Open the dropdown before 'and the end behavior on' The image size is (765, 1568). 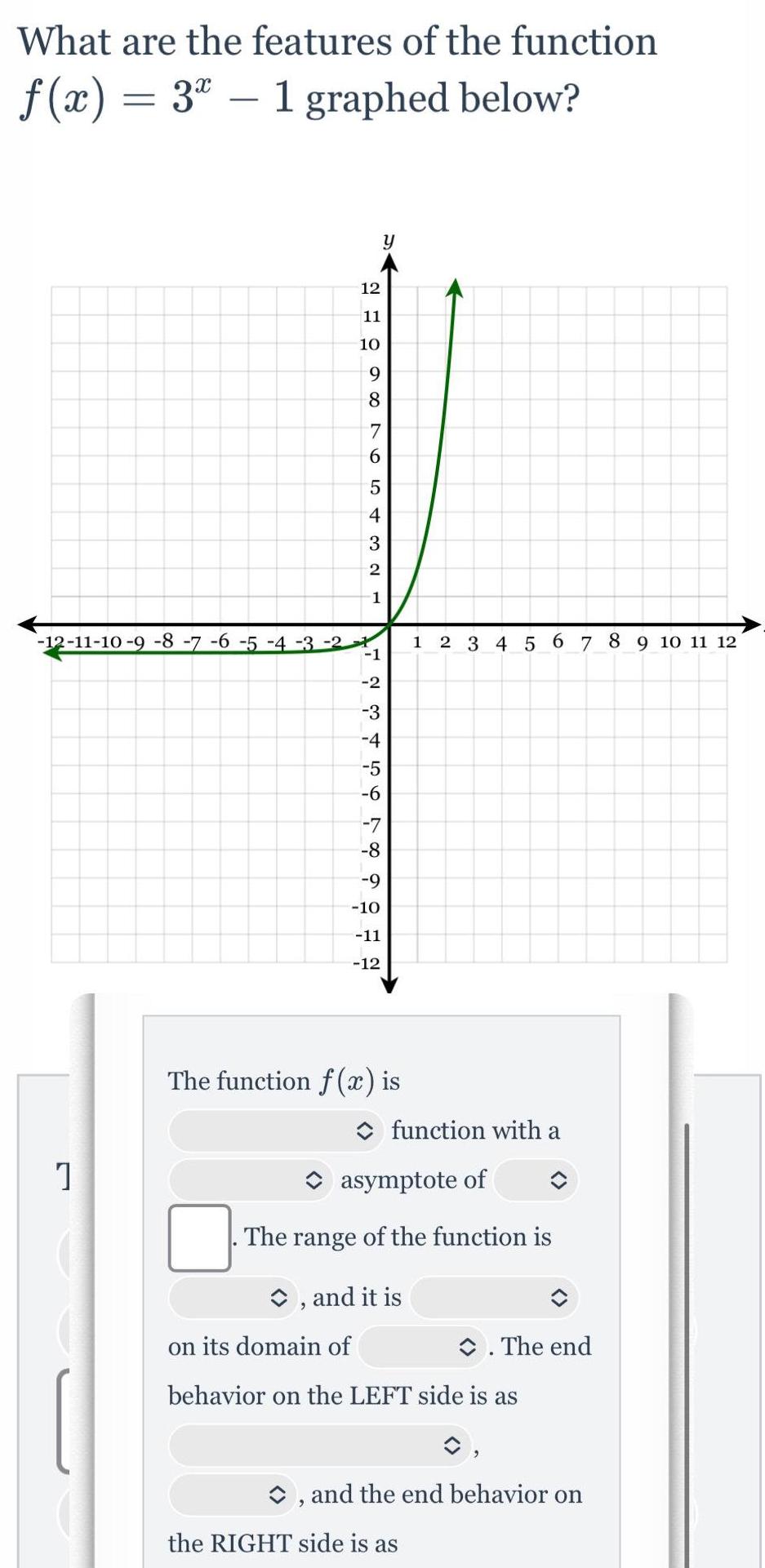tap(229, 1495)
